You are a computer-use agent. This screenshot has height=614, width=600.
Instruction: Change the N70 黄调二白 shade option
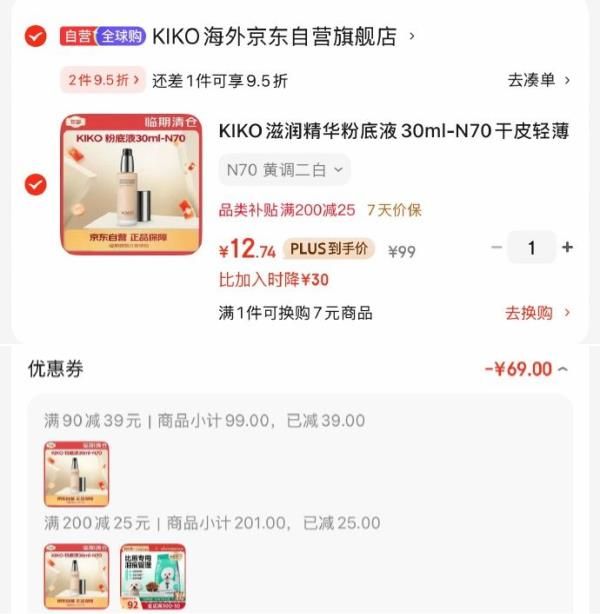tap(284, 170)
